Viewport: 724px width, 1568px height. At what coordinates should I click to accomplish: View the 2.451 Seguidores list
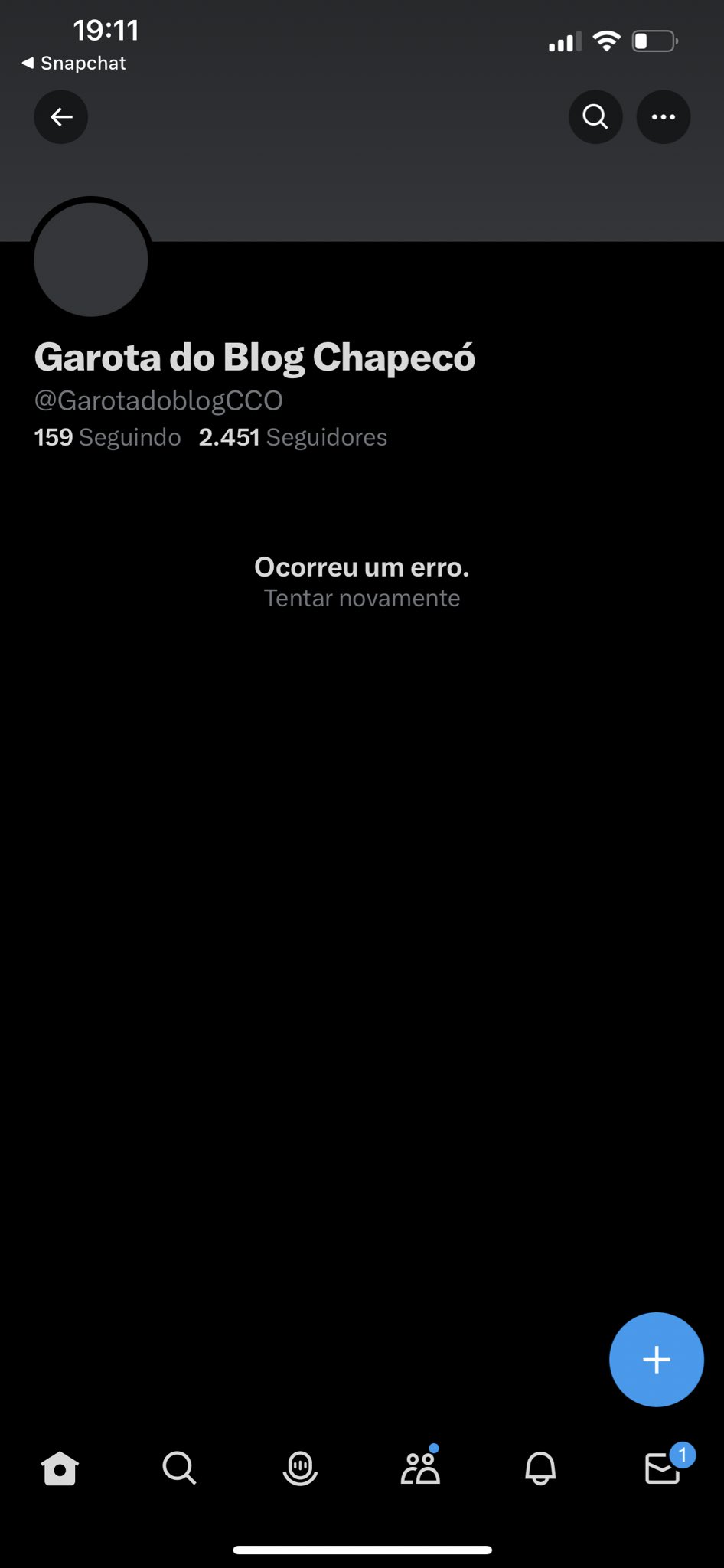pyautogui.click(x=293, y=437)
